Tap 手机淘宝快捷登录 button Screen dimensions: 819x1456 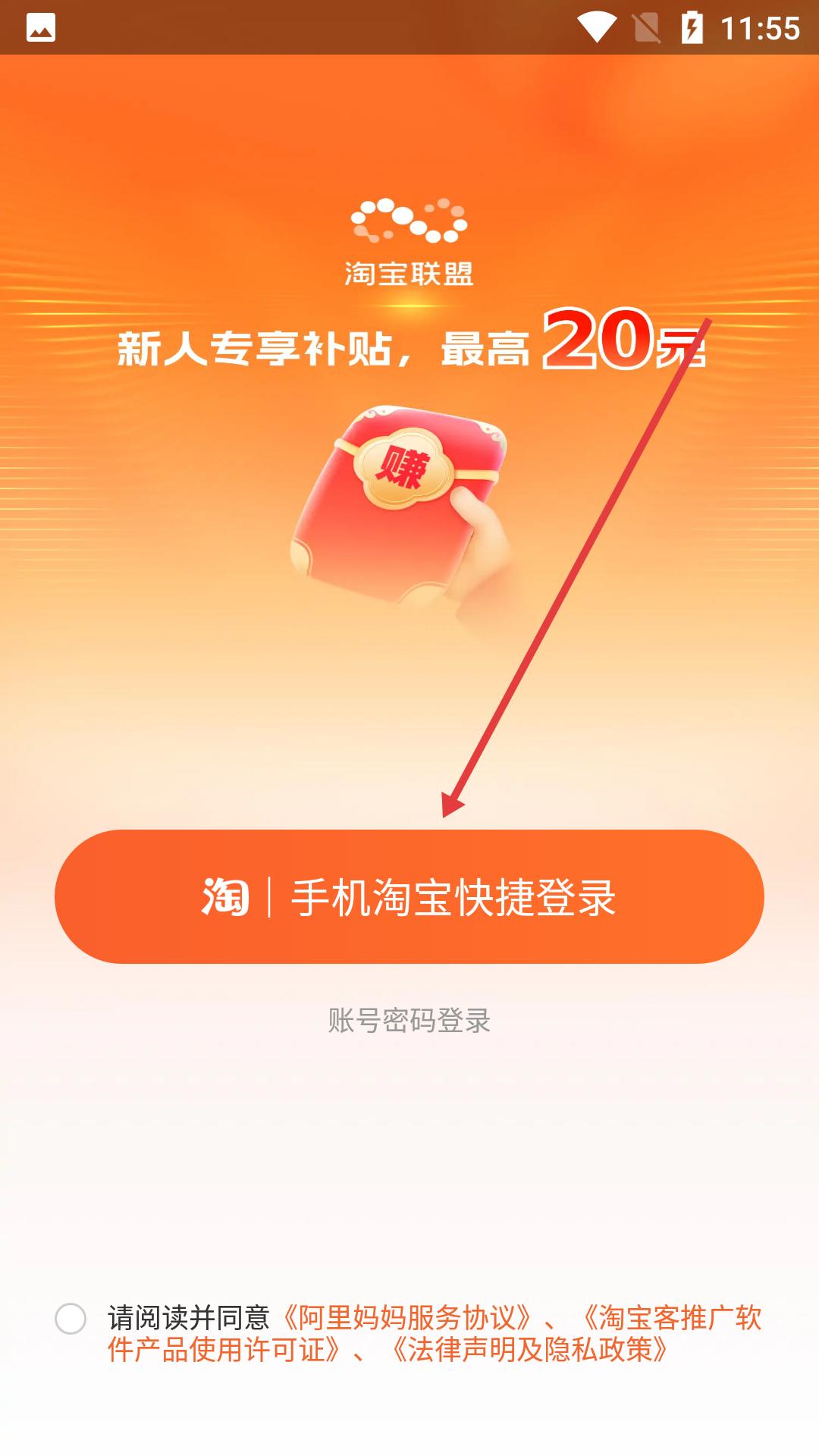pyautogui.click(x=409, y=896)
